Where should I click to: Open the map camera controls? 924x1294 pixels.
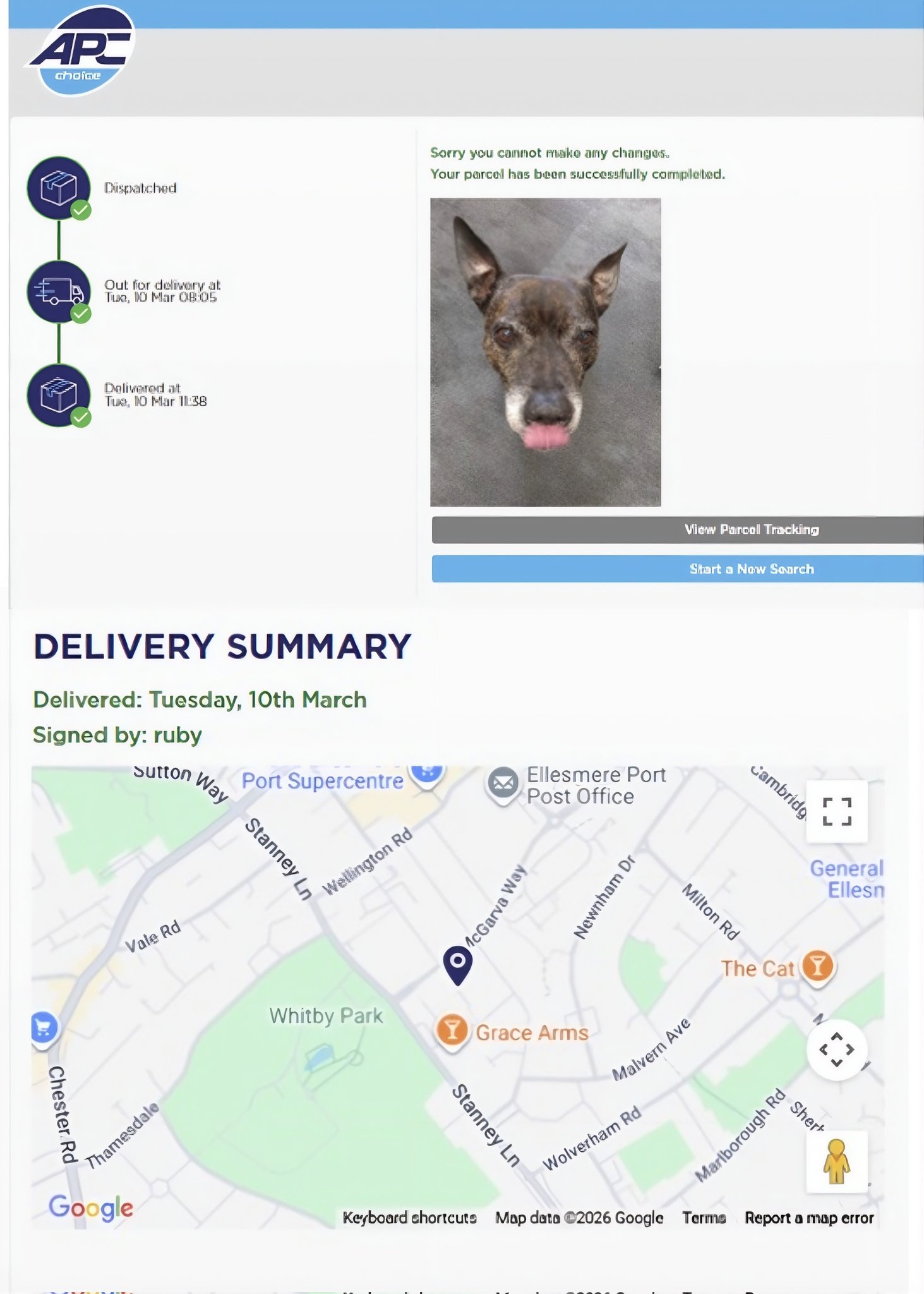pos(837,1049)
